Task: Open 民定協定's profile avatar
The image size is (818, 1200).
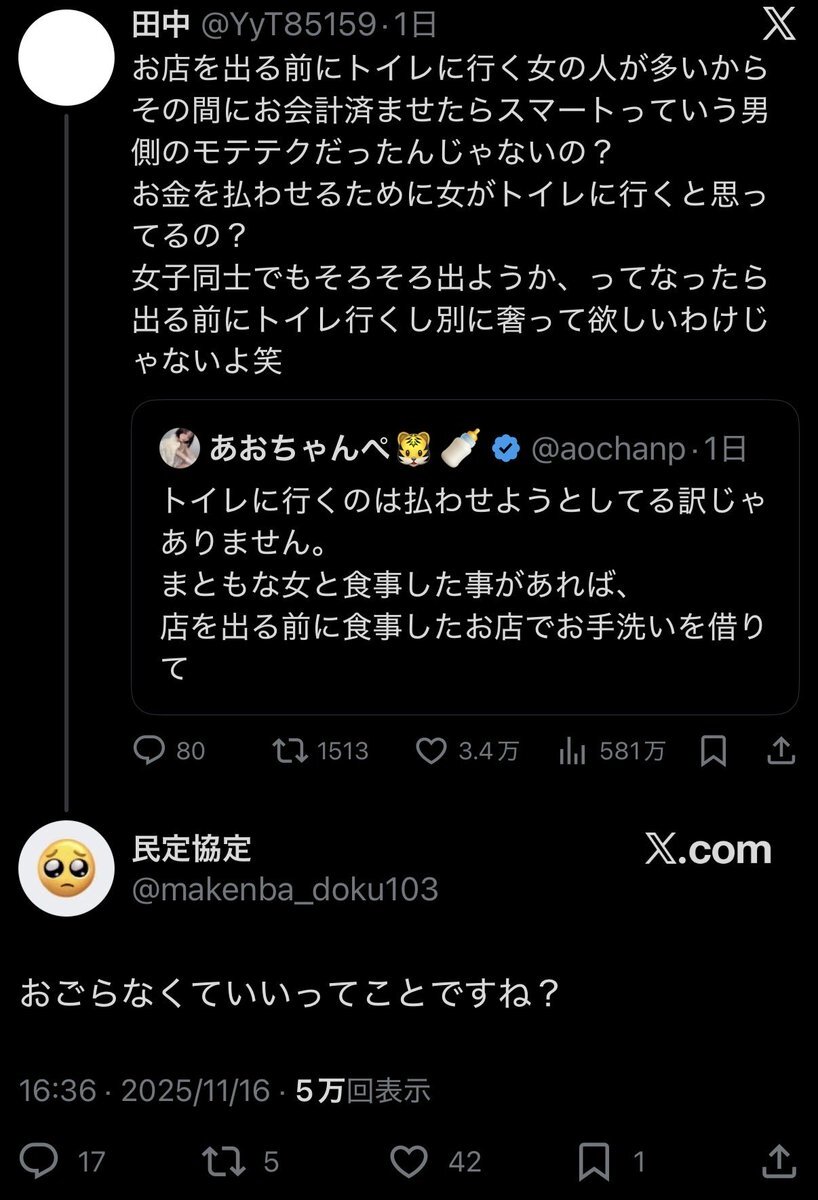Action: (x=67, y=867)
